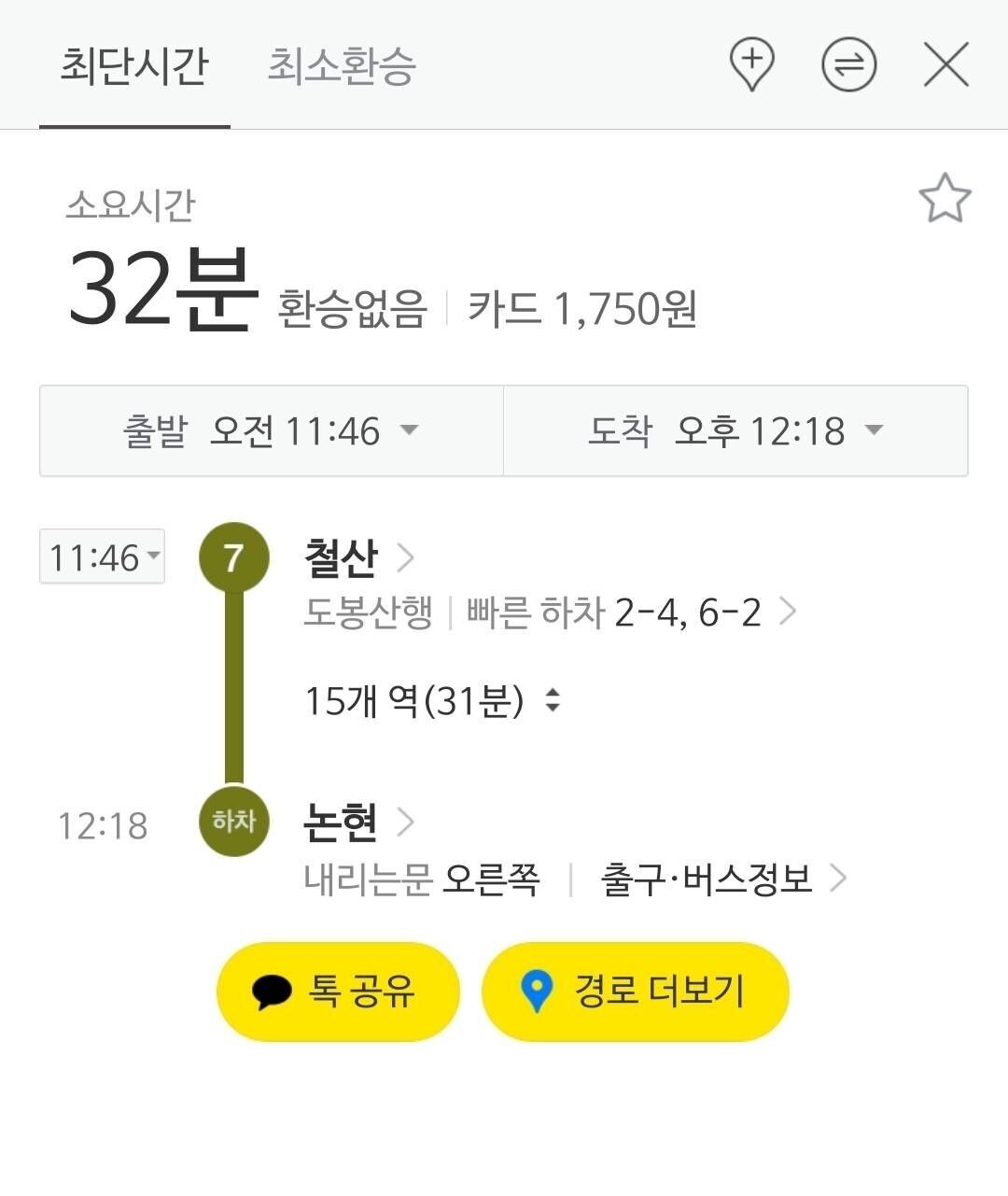Click the 경로 더보기 button
This screenshot has width=1008, height=1196.
click(x=635, y=991)
